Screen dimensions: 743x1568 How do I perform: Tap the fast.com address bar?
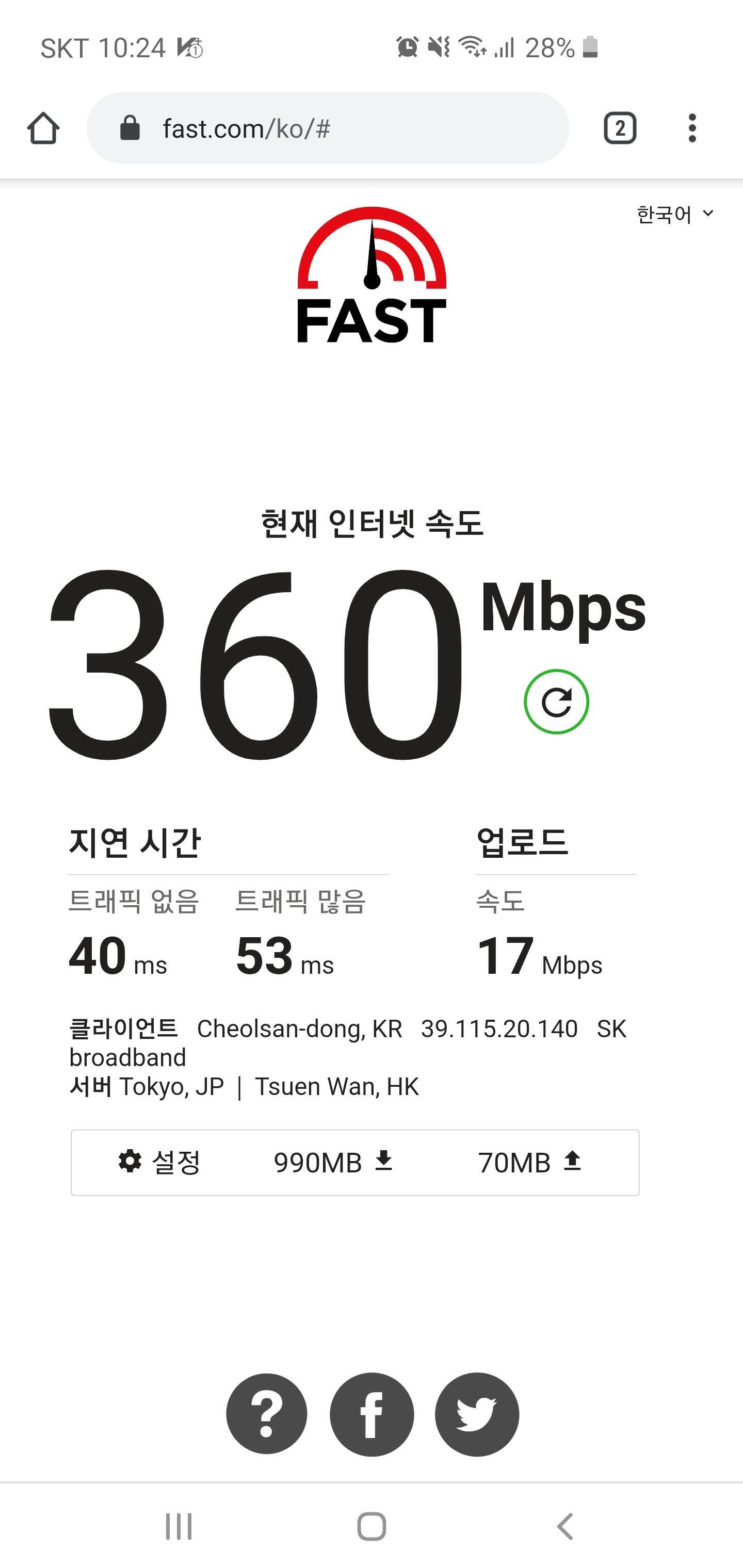[x=328, y=128]
